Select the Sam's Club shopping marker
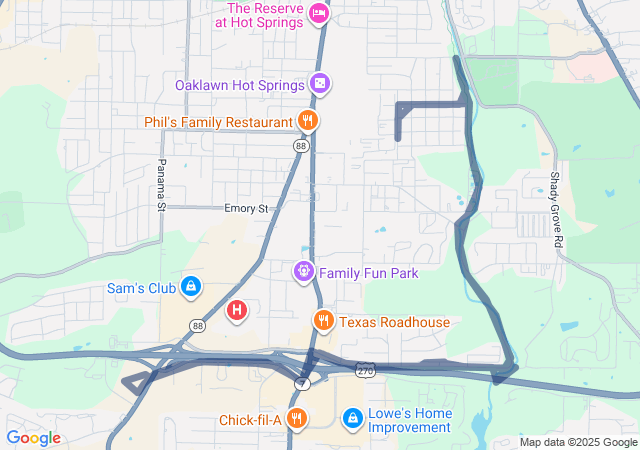640x450 pixels. [x=191, y=289]
